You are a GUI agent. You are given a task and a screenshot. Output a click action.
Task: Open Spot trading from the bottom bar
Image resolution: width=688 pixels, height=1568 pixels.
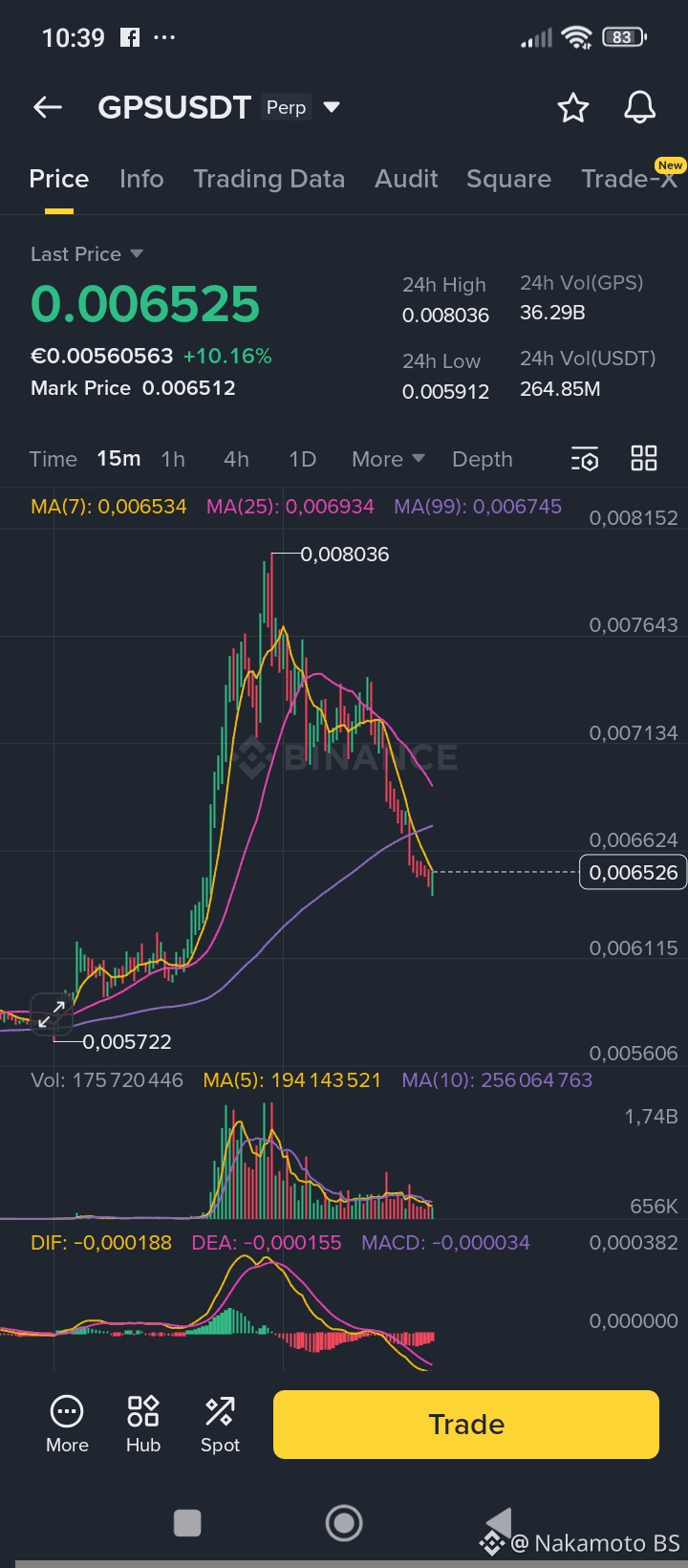[x=220, y=1425]
